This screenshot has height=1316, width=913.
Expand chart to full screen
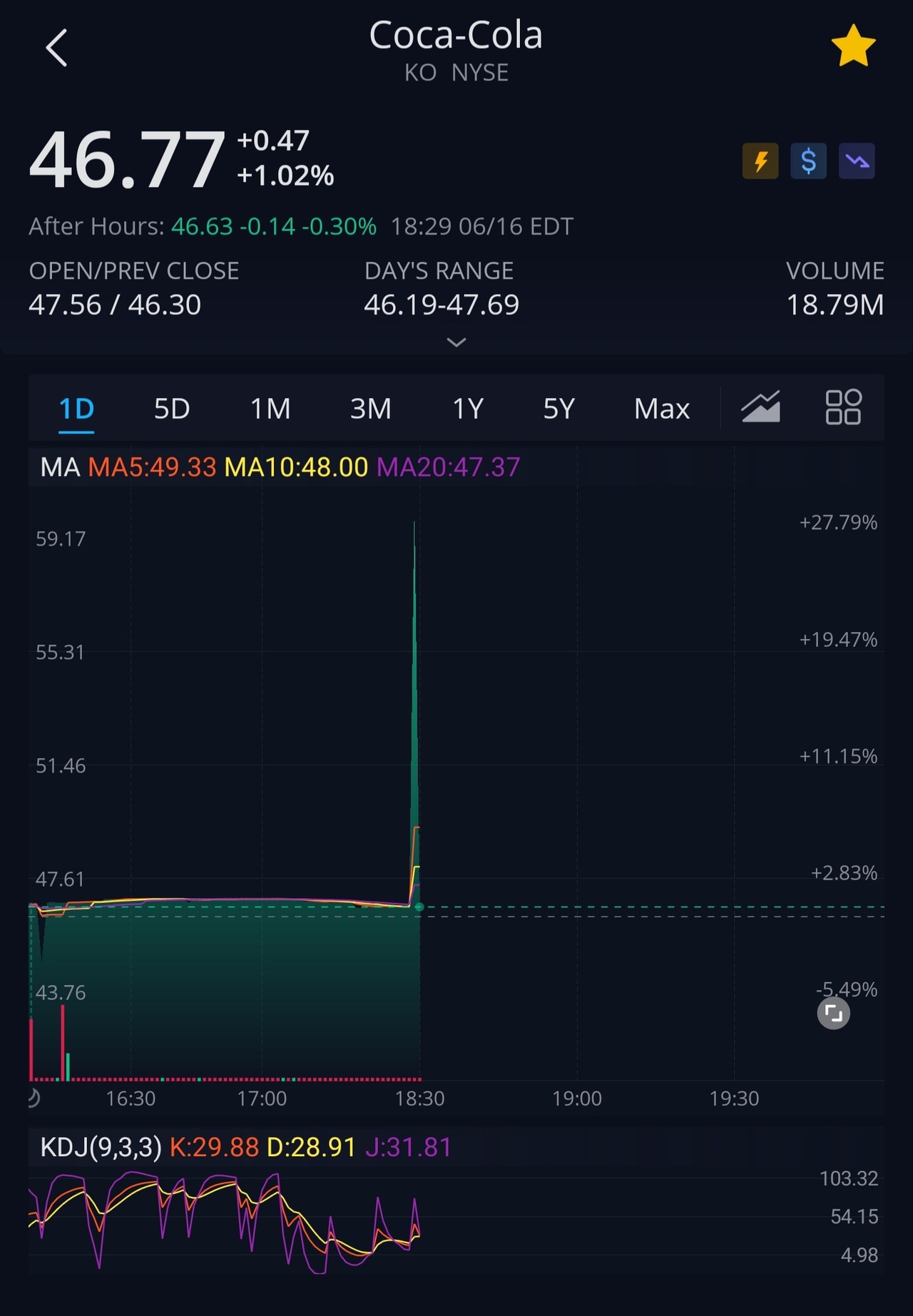coord(833,1013)
